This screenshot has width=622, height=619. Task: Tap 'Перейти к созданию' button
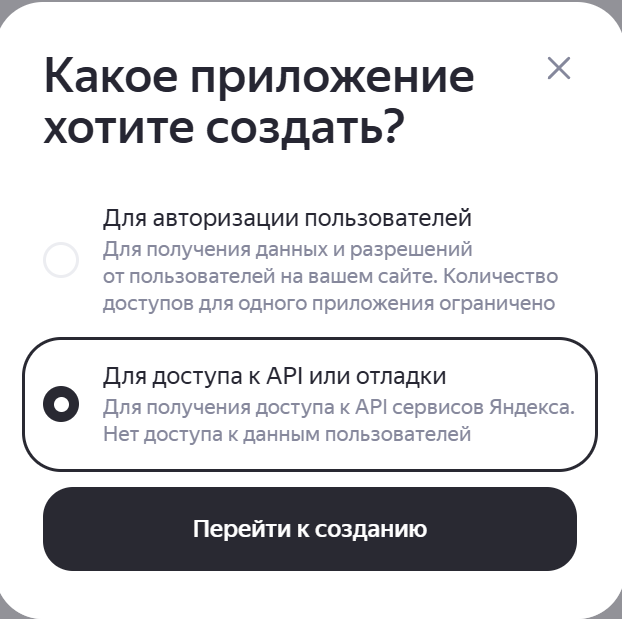tap(309, 529)
